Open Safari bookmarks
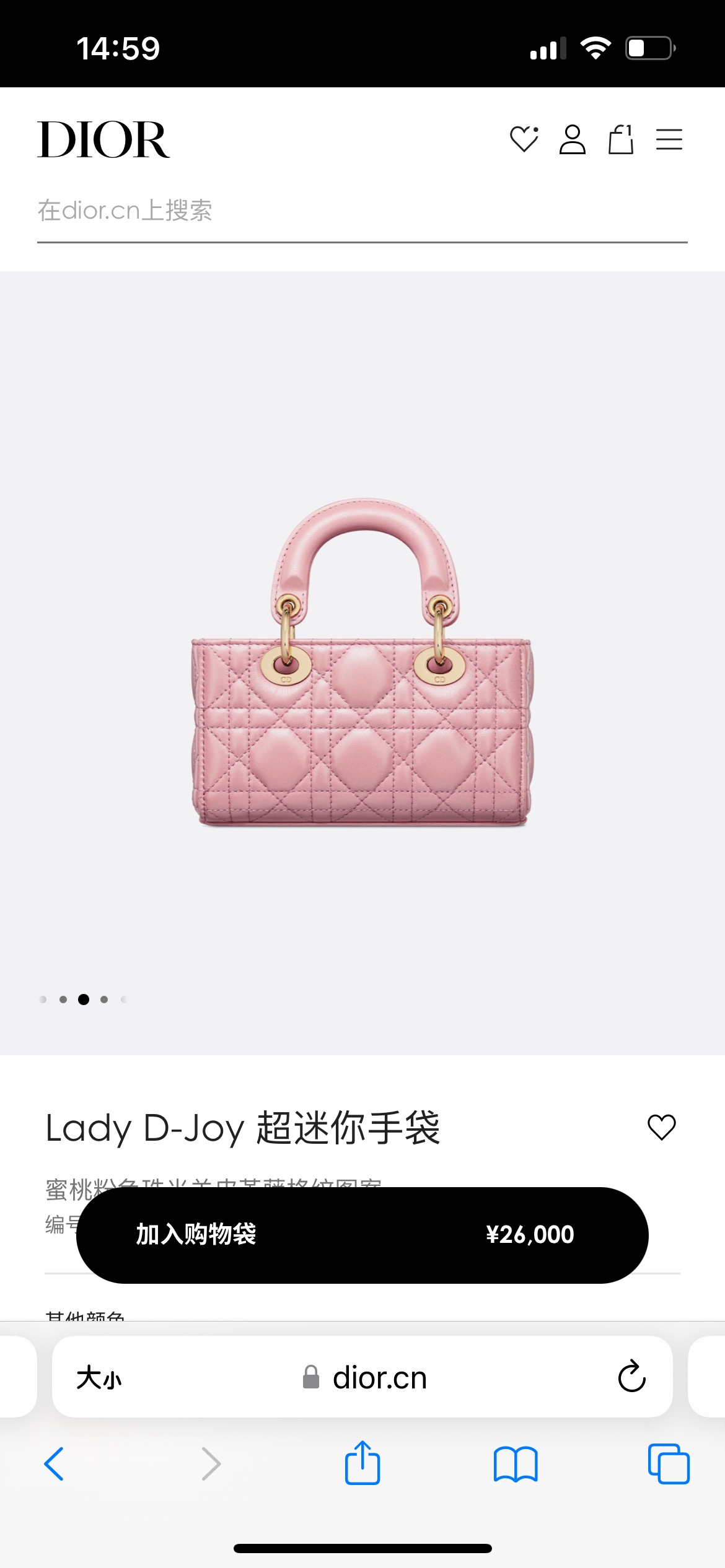Image resolution: width=725 pixels, height=1568 pixels. coord(516,1464)
